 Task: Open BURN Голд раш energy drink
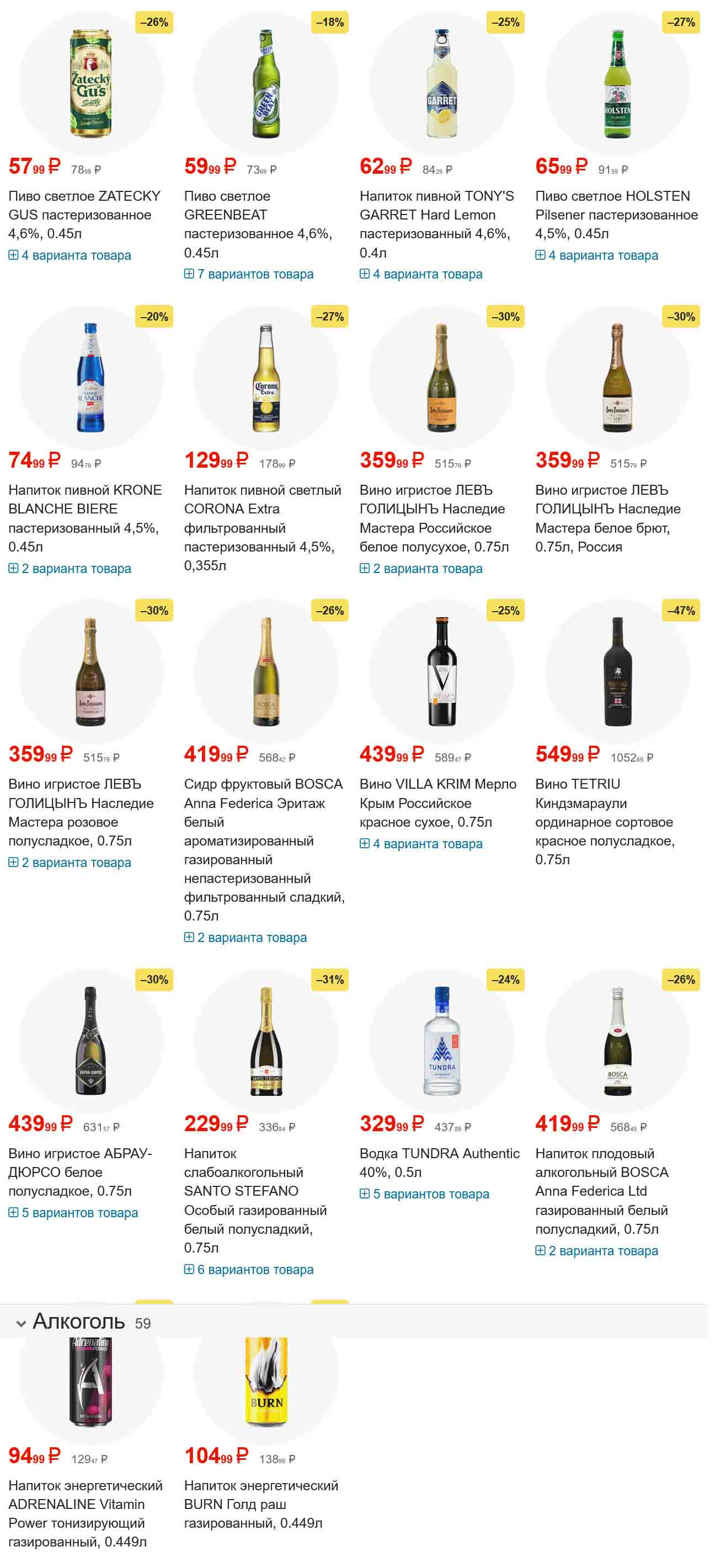[x=260, y=1503]
